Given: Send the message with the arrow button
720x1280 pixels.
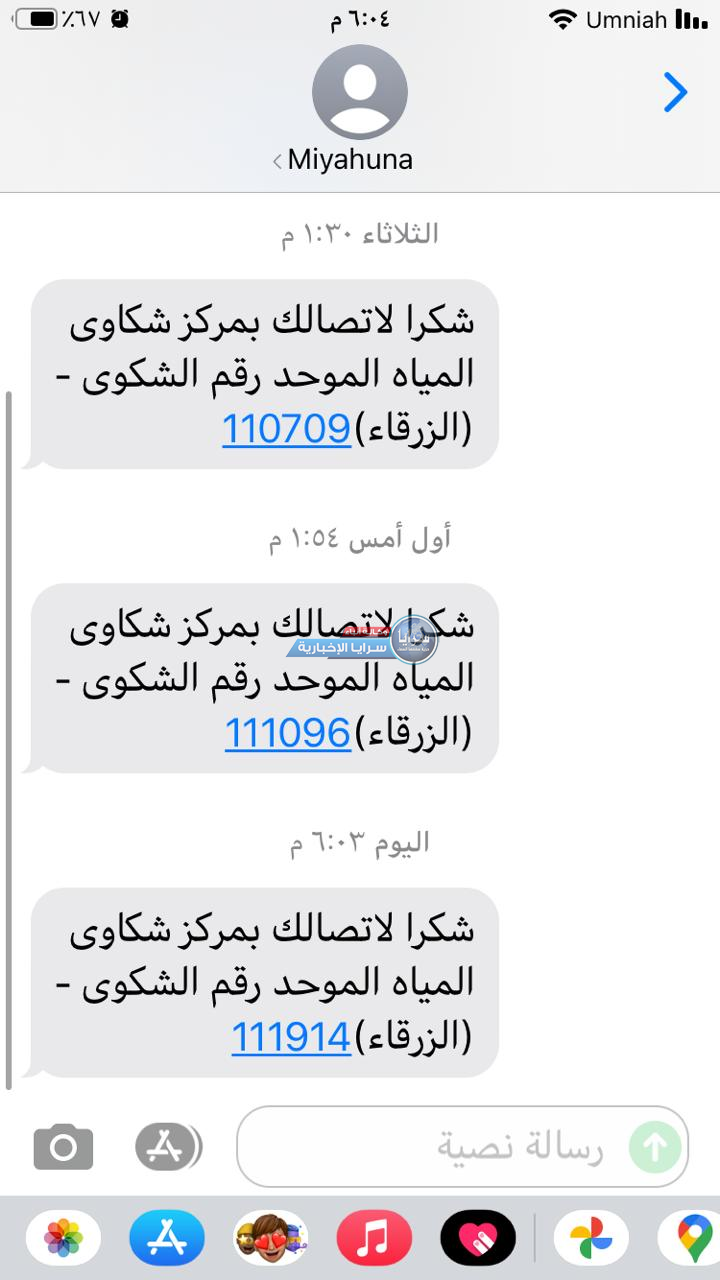Looking at the screenshot, I should coord(655,1146).
